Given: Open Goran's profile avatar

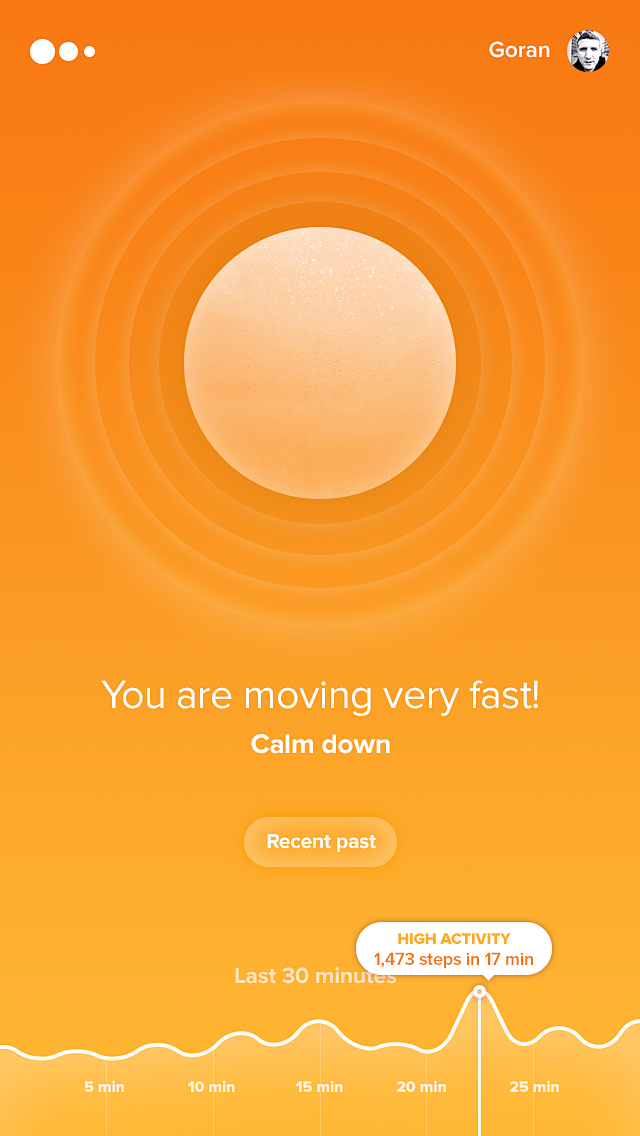Looking at the screenshot, I should [x=587, y=51].
